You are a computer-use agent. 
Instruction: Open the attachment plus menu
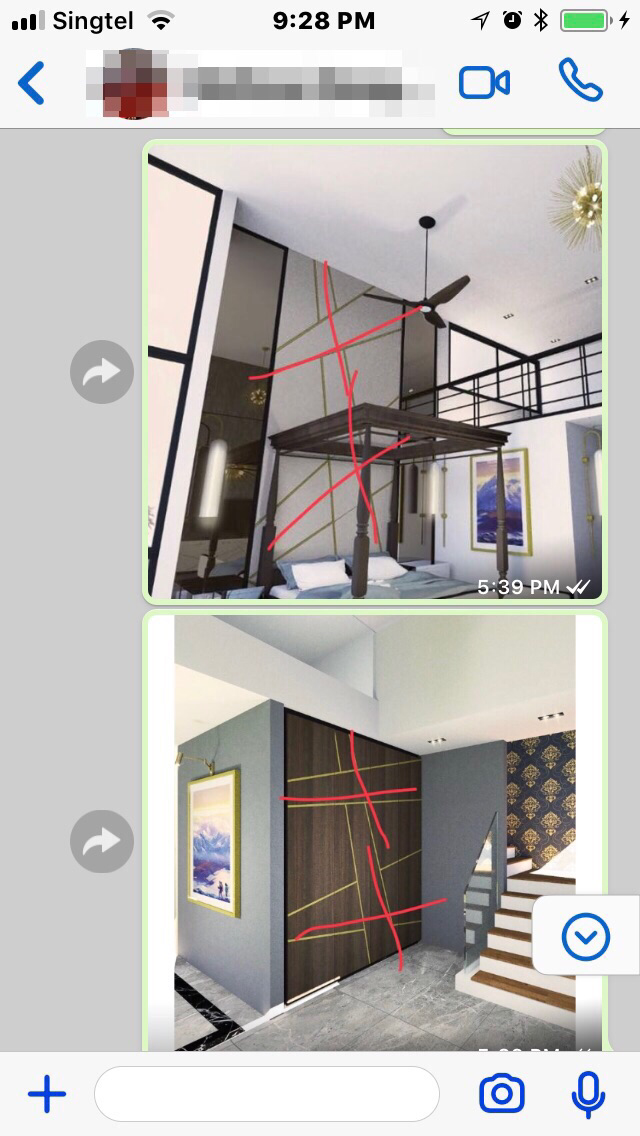[46, 1094]
